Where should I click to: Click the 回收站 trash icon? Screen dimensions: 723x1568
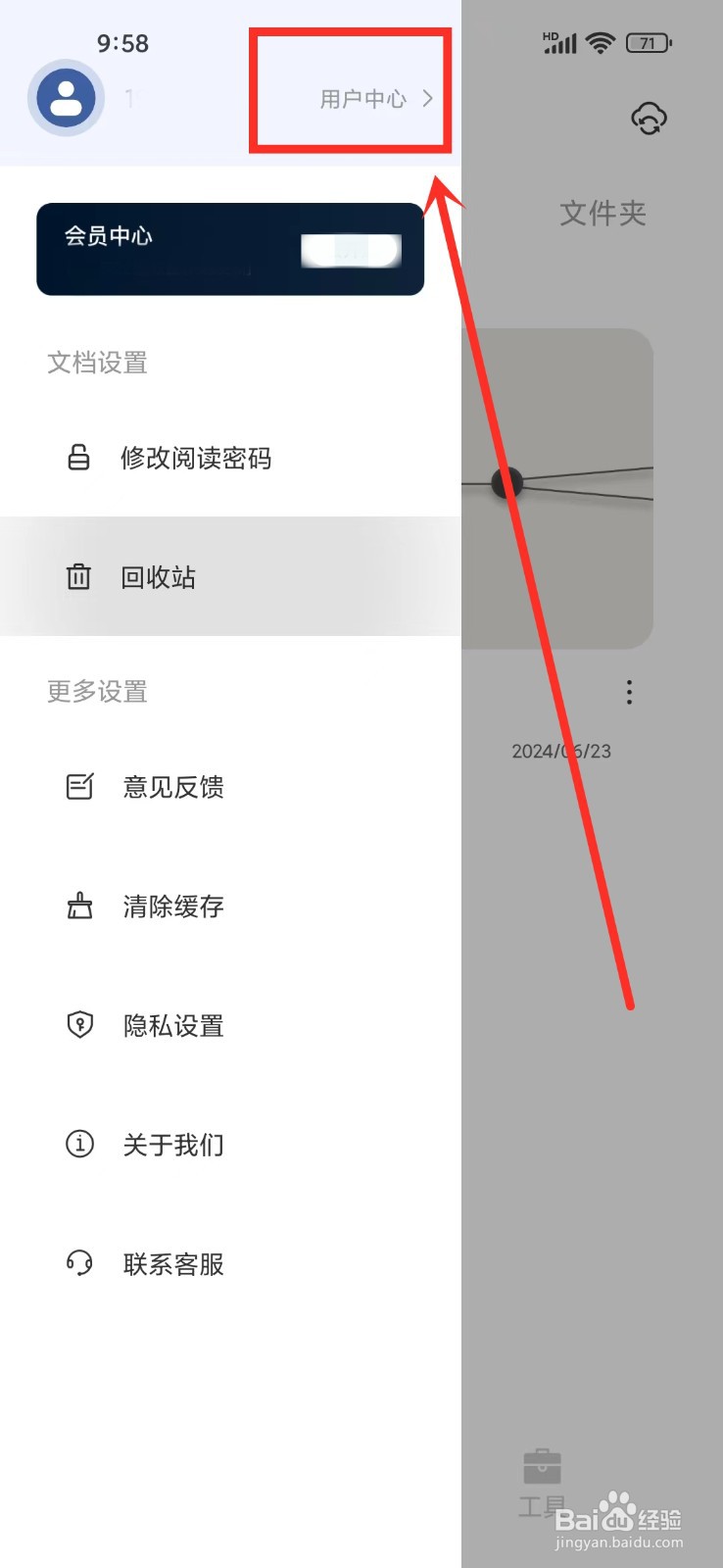(79, 576)
